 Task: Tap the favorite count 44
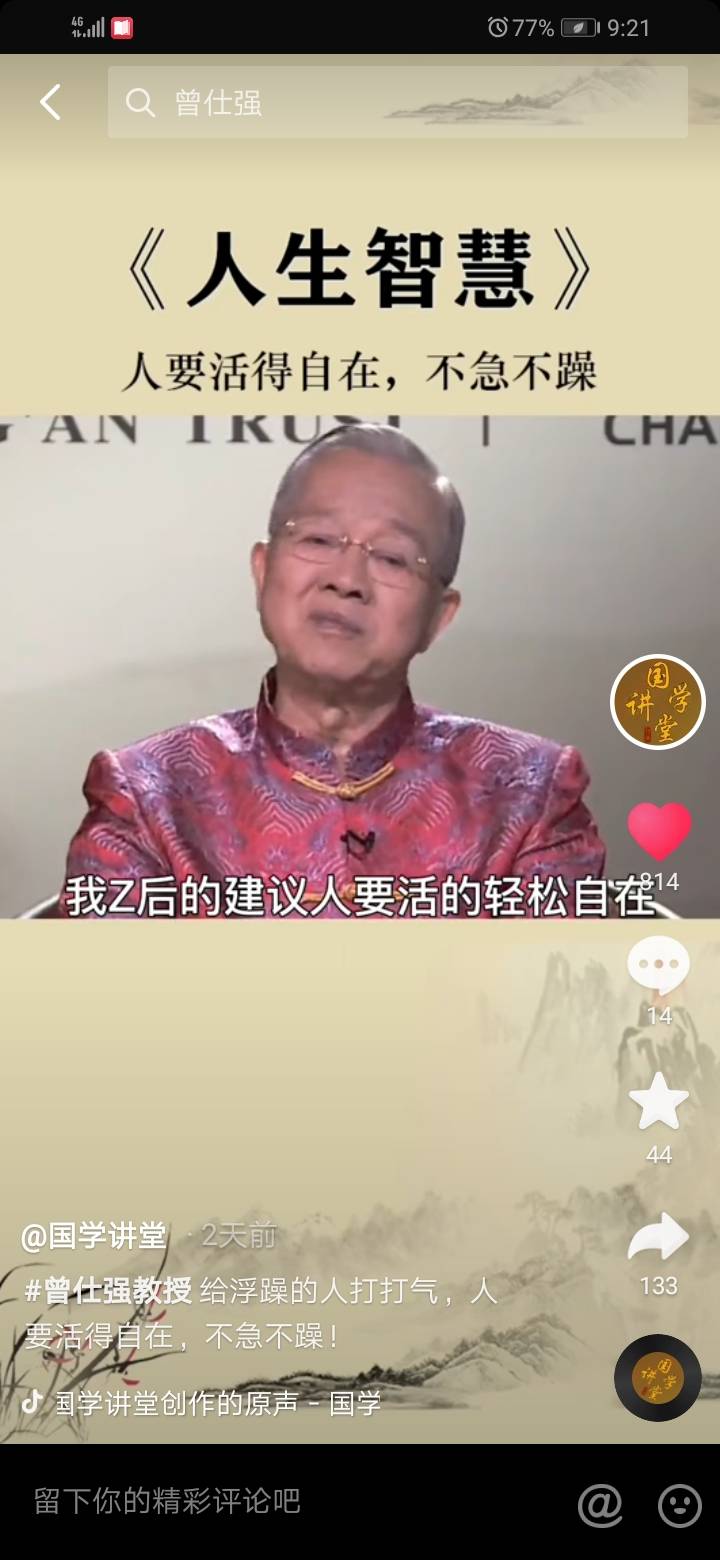pyautogui.click(x=660, y=1152)
